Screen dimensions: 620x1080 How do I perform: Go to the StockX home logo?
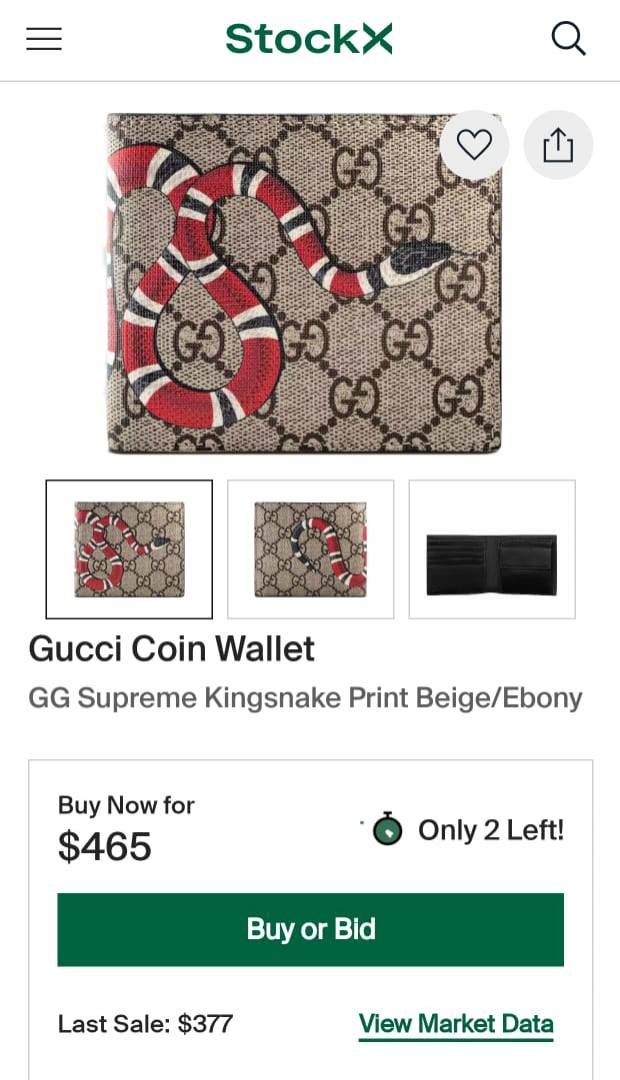[309, 39]
